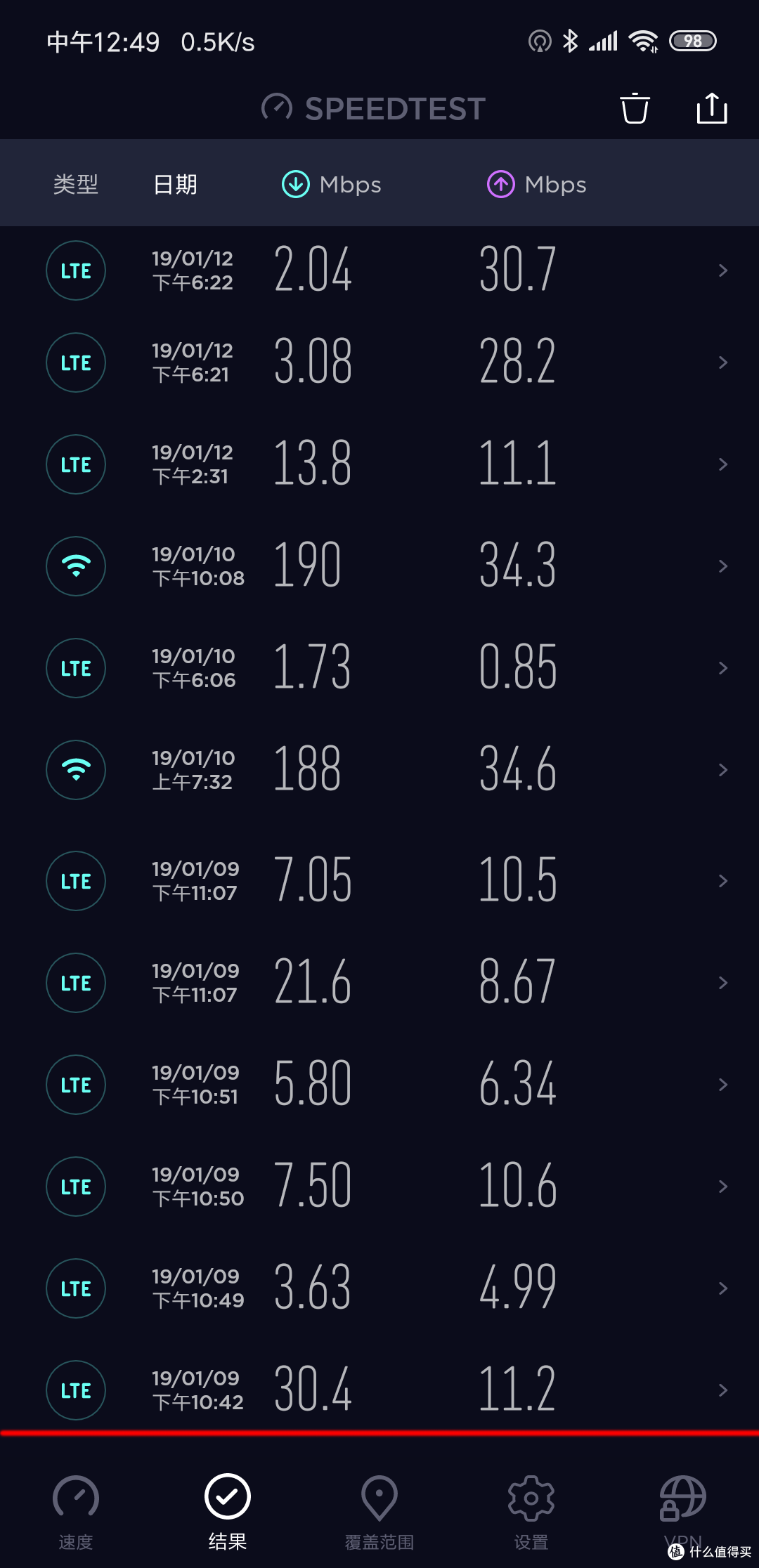The width and height of the screenshot is (759, 1568).
Task: Open the 19/01/09 下午10:51 result
Action: pos(379,1085)
